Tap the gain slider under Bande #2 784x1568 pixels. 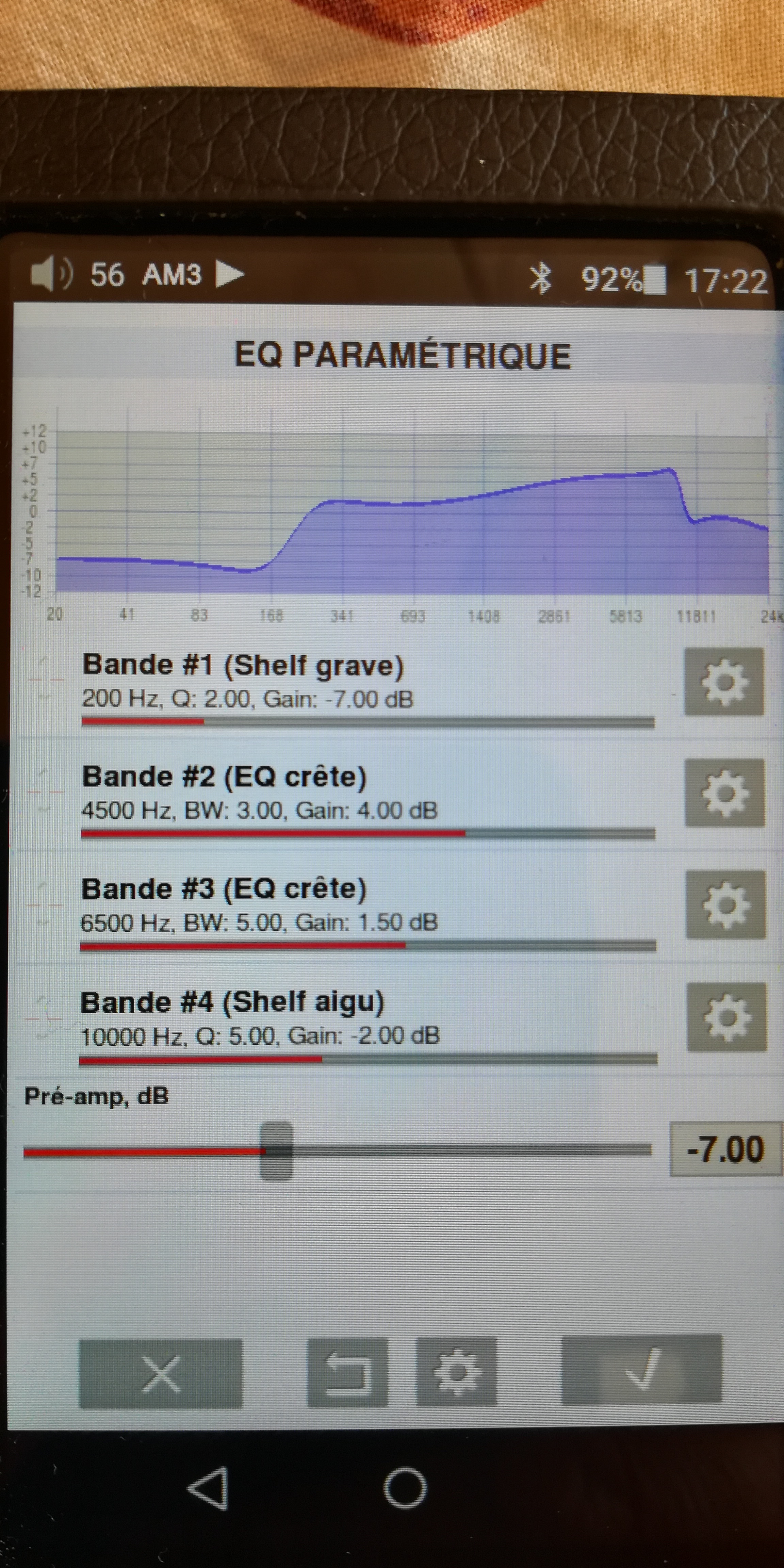(367, 833)
